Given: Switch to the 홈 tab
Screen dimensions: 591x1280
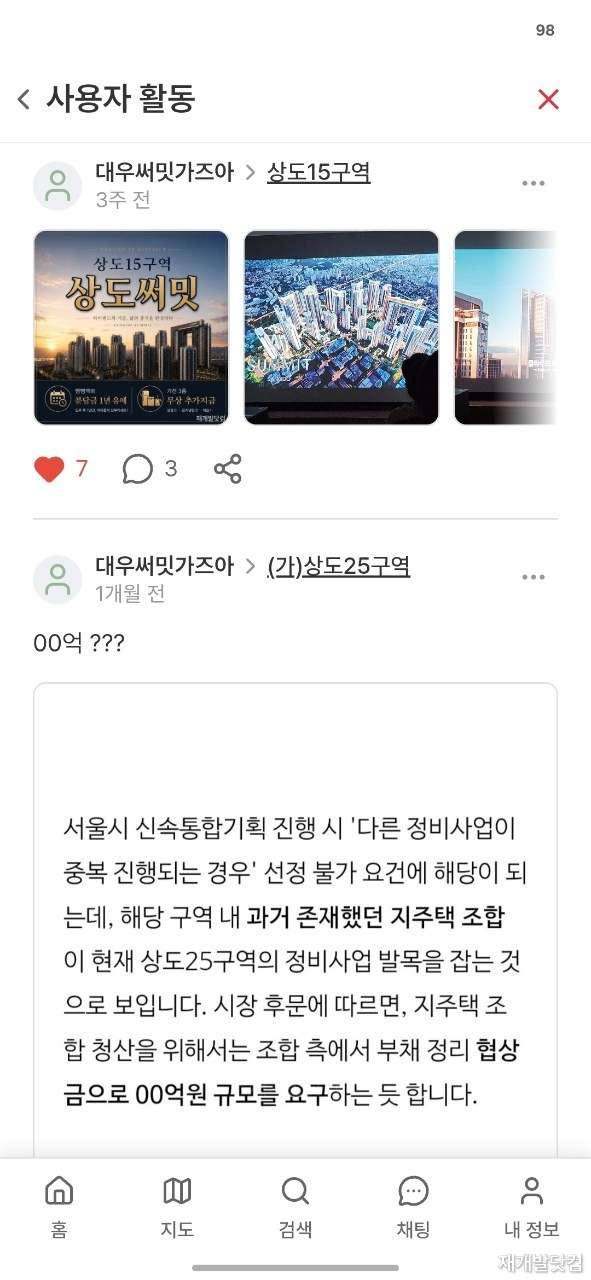Looking at the screenshot, I should pos(59,1207).
